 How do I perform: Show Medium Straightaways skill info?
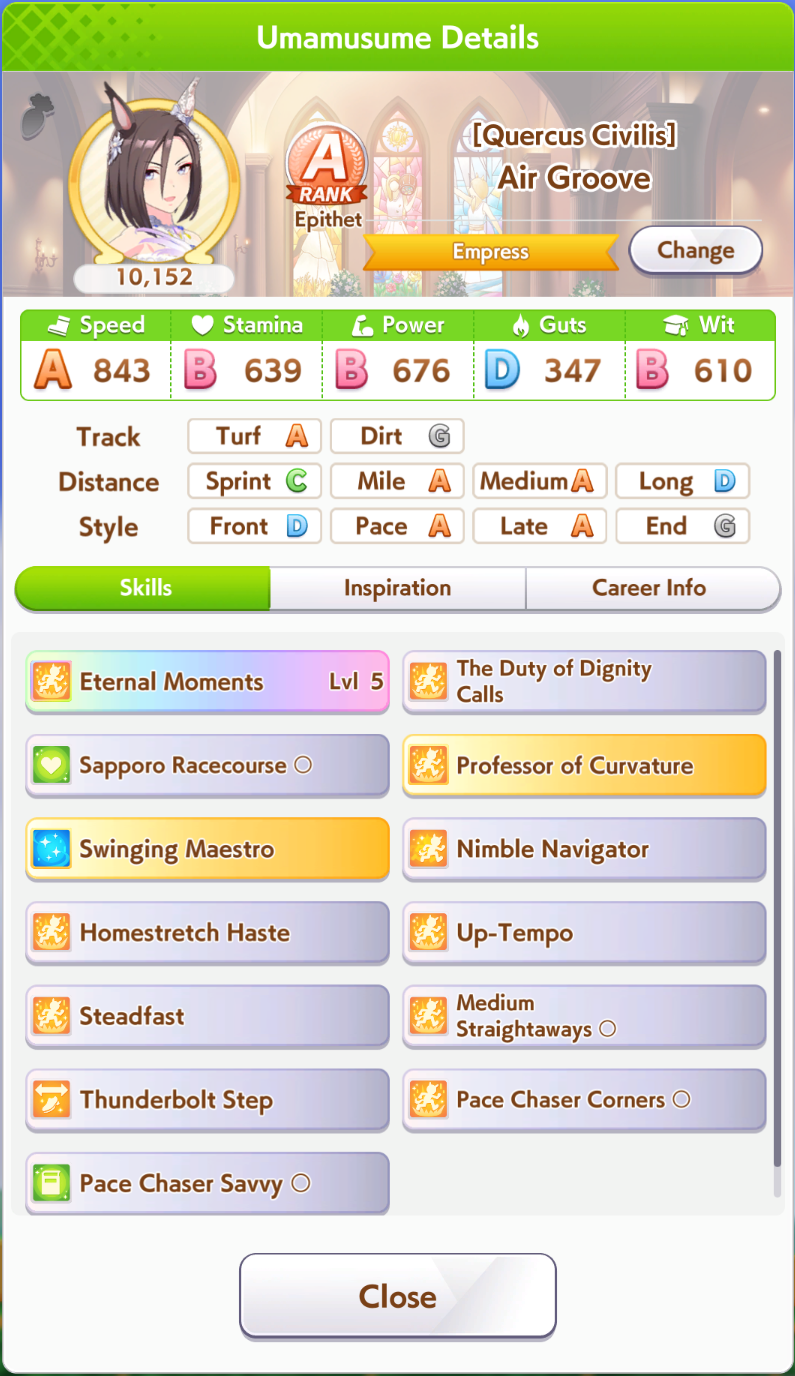[584, 1017]
